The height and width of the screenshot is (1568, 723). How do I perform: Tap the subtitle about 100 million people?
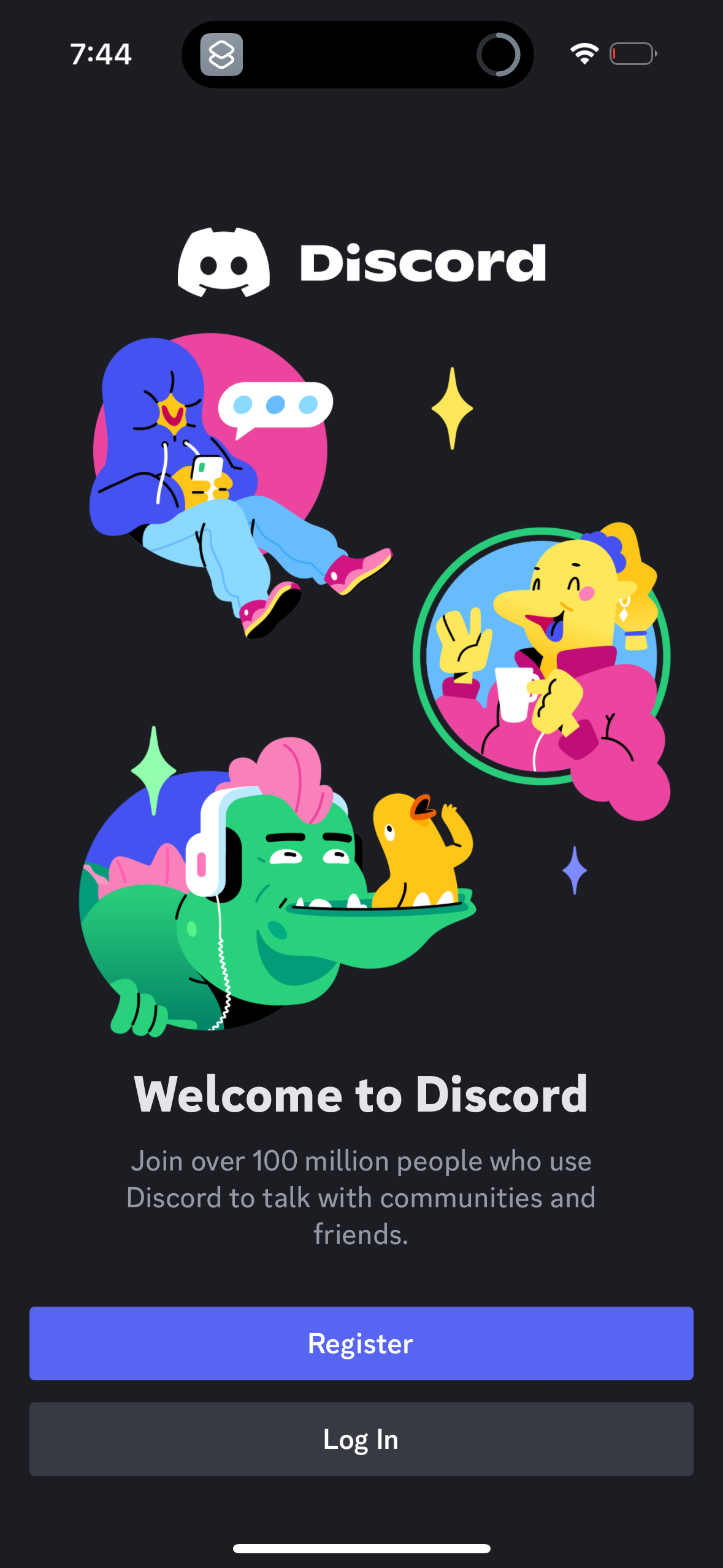pos(361,1196)
